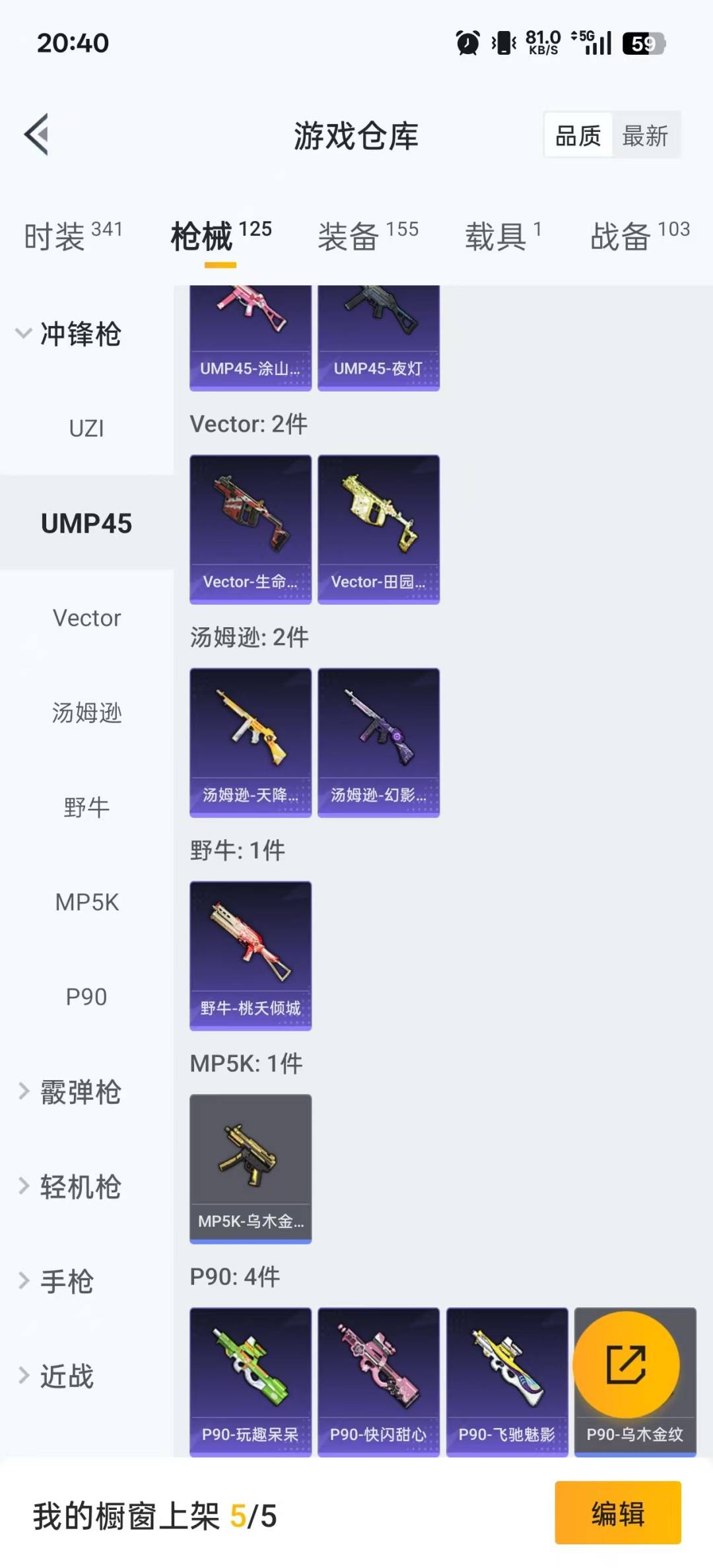The image size is (713, 1568).
Task: Tap the yellow share floating button
Action: pyautogui.click(x=626, y=1364)
